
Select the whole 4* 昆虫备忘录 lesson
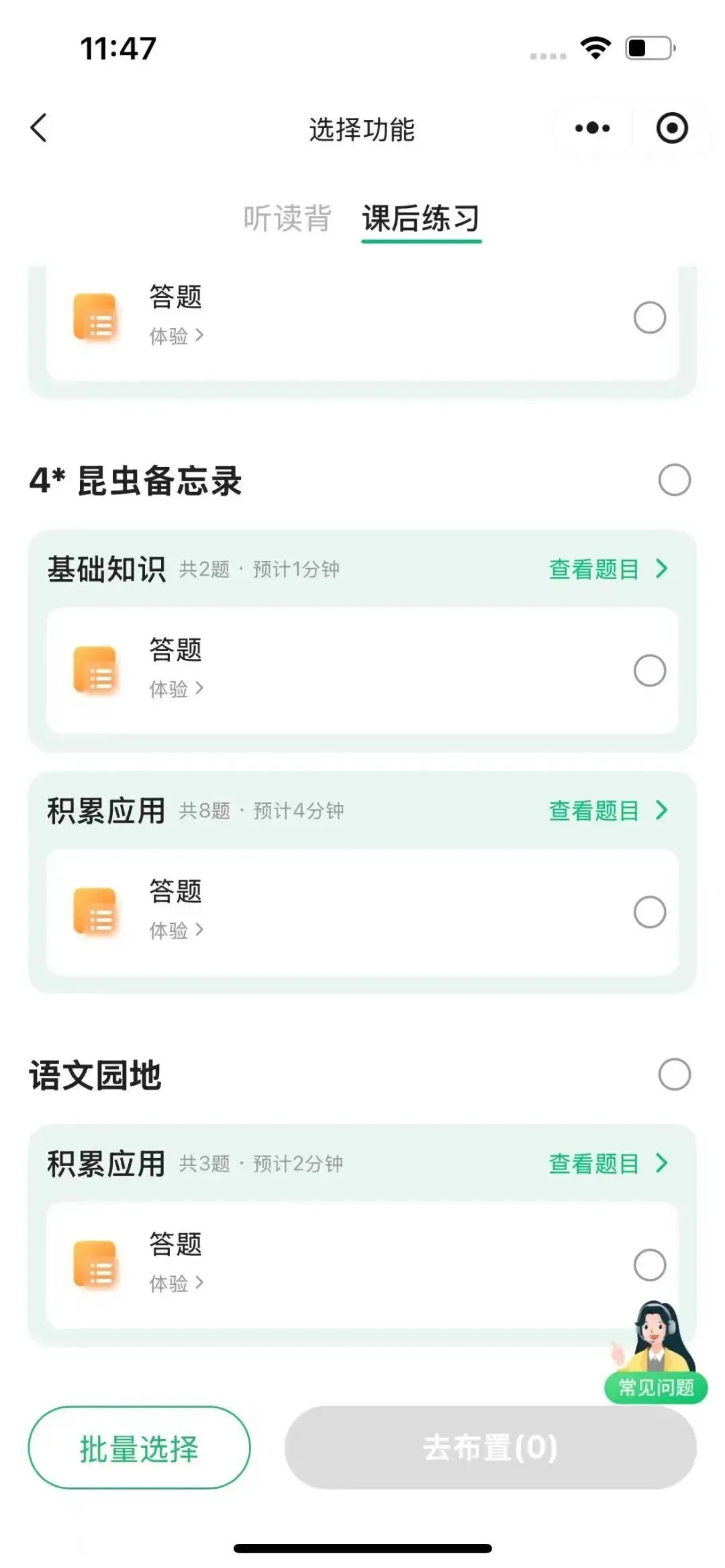coord(675,480)
